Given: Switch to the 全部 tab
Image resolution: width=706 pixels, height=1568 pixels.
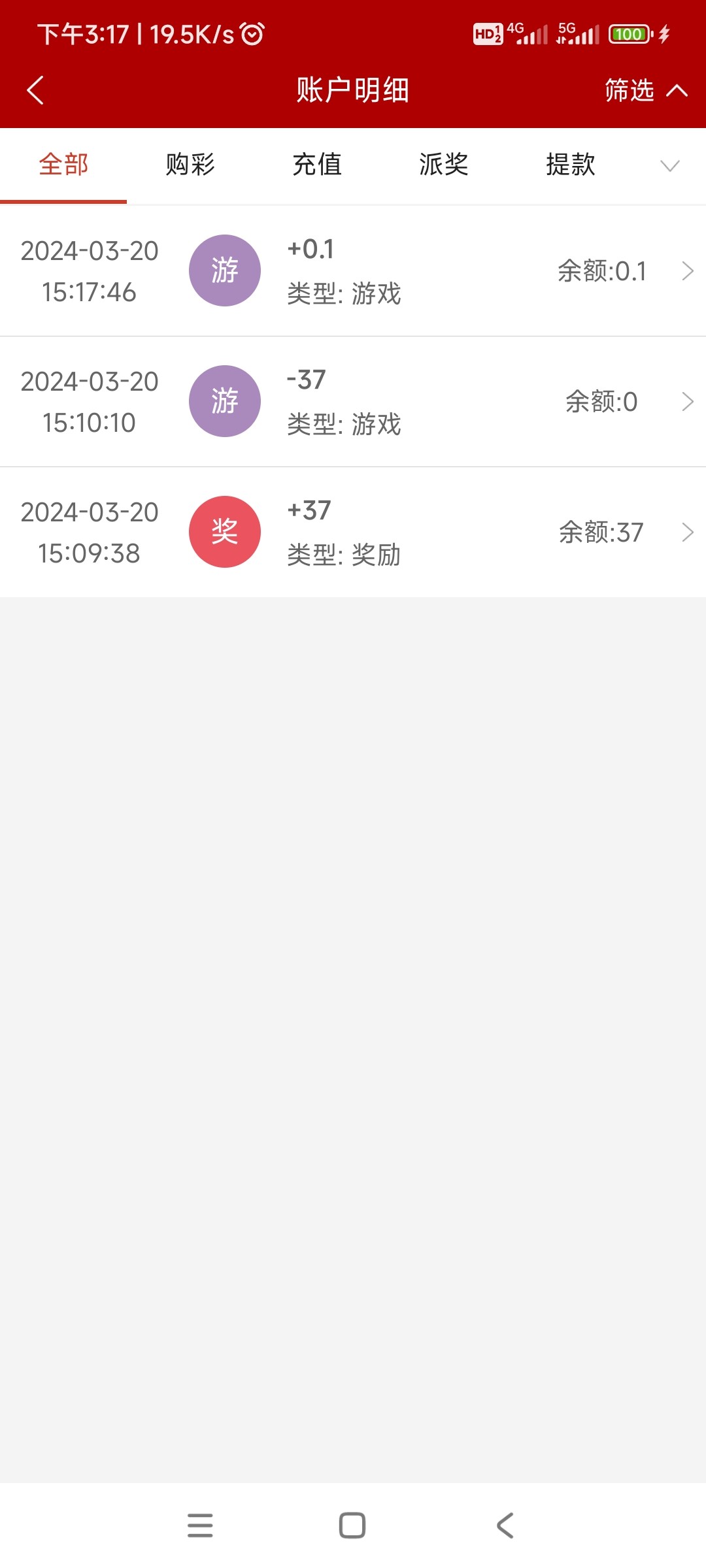Looking at the screenshot, I should (63, 165).
